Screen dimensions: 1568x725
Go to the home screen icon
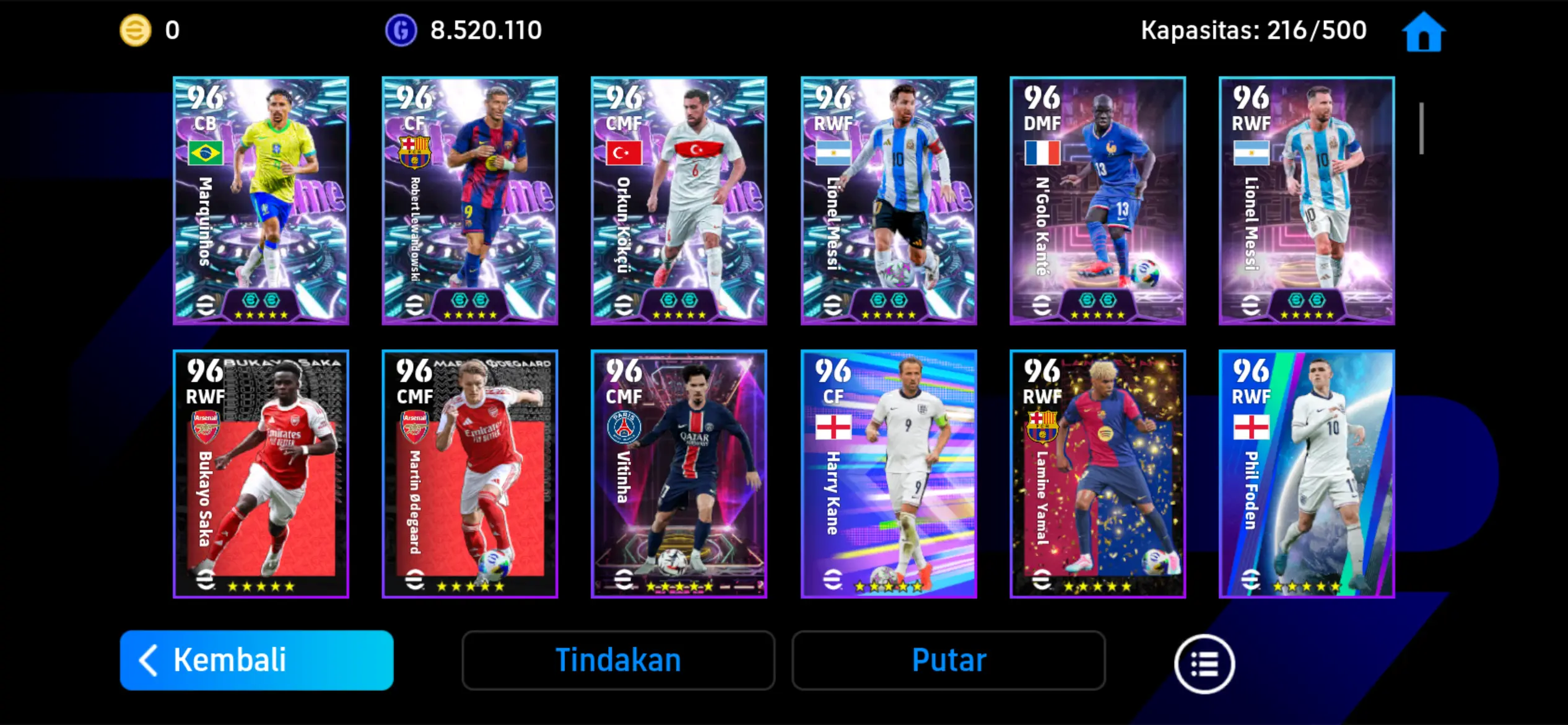tap(1423, 31)
